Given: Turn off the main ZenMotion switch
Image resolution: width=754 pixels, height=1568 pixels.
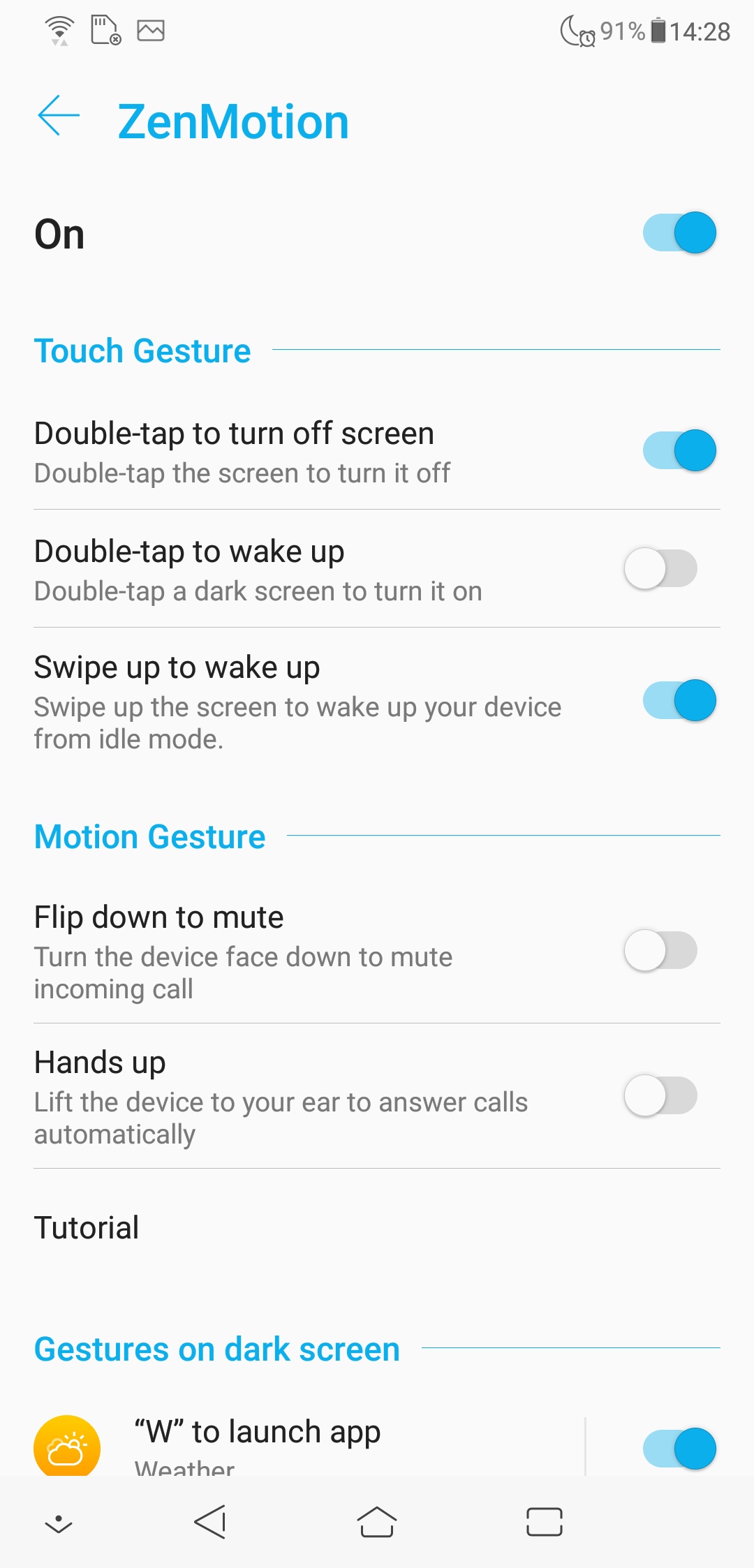Looking at the screenshot, I should point(679,233).
